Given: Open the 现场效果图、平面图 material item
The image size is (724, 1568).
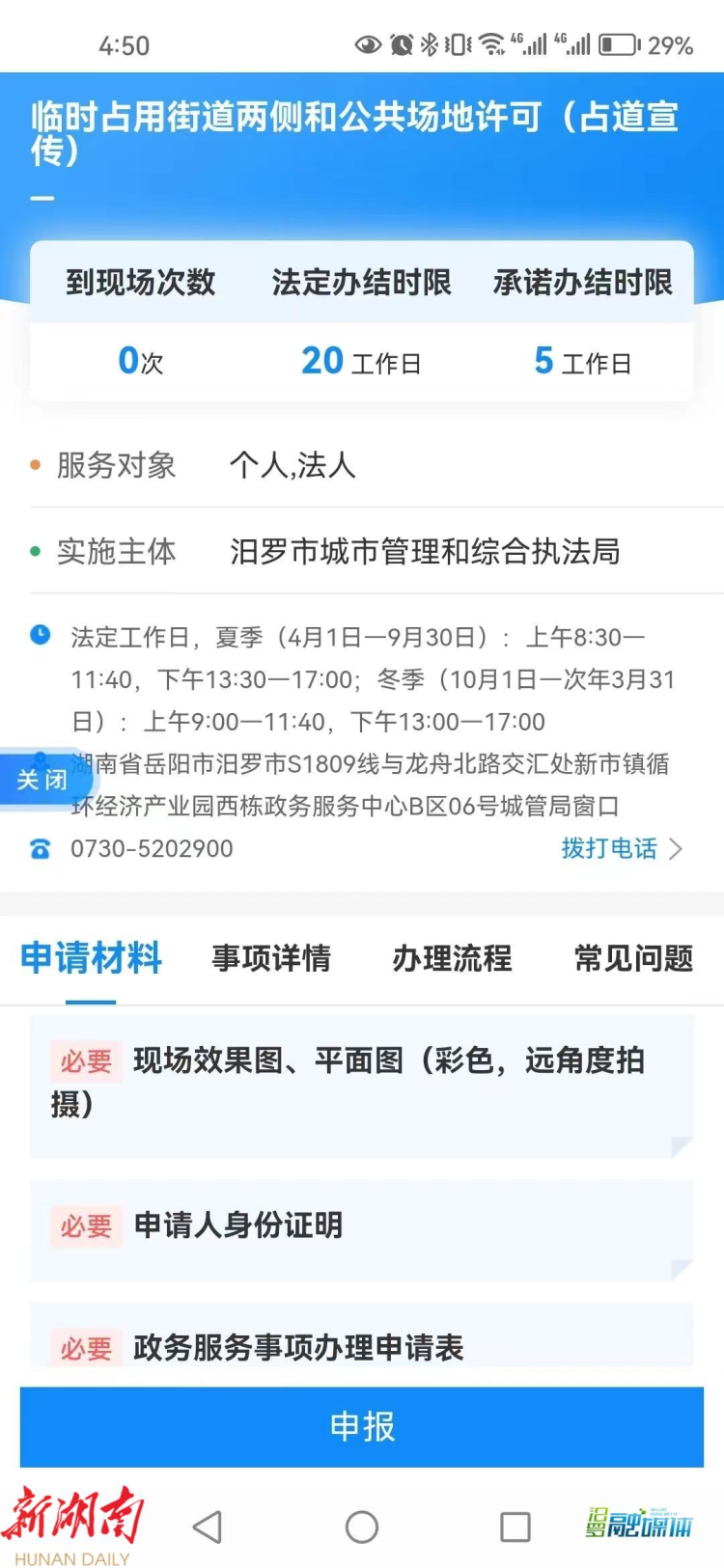Looking at the screenshot, I should 361,1083.
